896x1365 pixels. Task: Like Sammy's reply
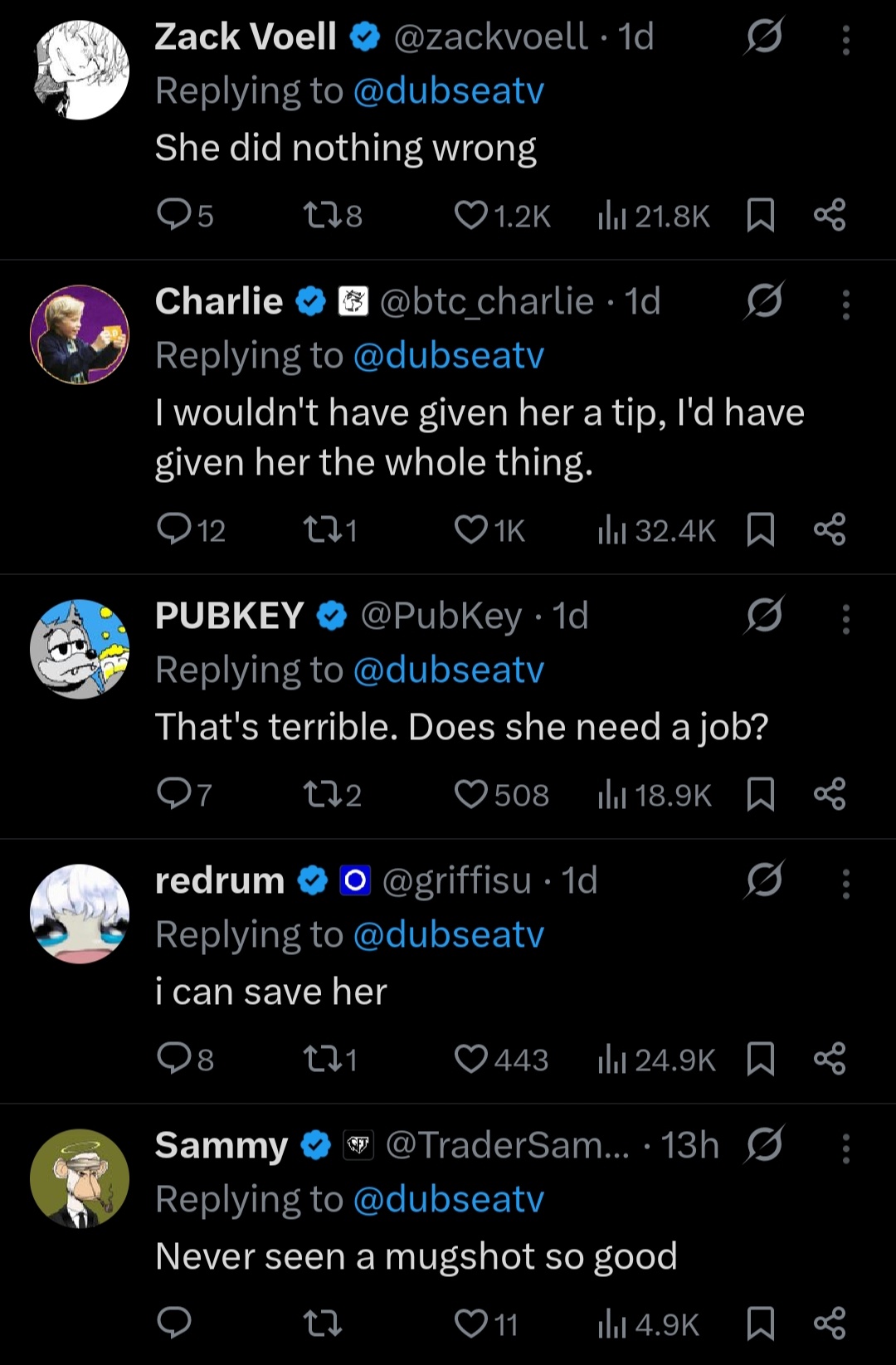[x=471, y=1323]
